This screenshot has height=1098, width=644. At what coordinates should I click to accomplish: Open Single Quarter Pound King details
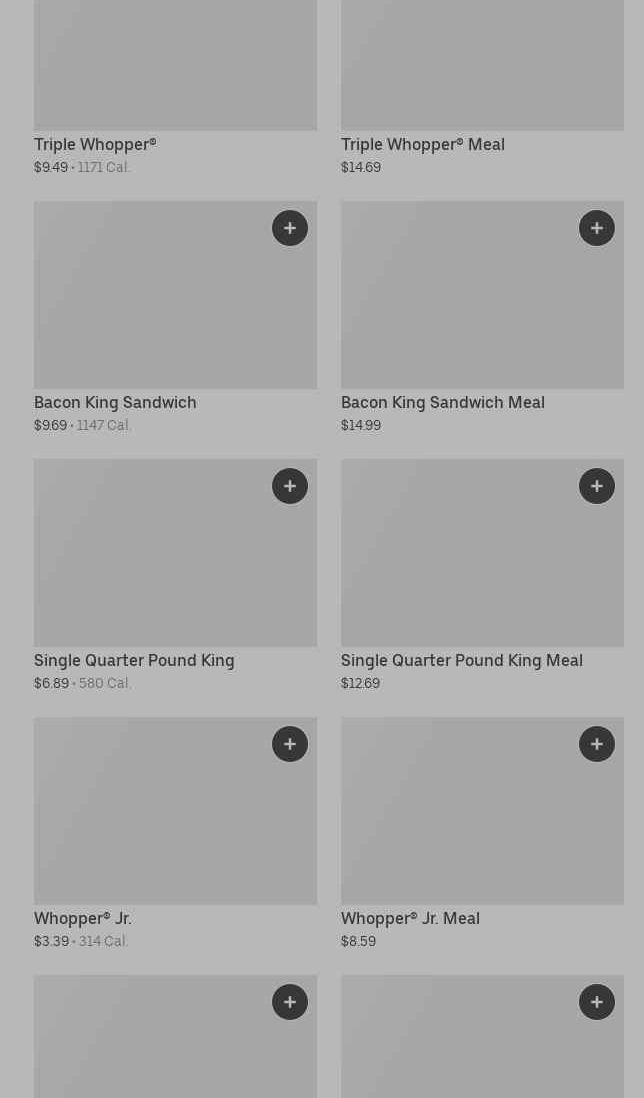[134, 660]
